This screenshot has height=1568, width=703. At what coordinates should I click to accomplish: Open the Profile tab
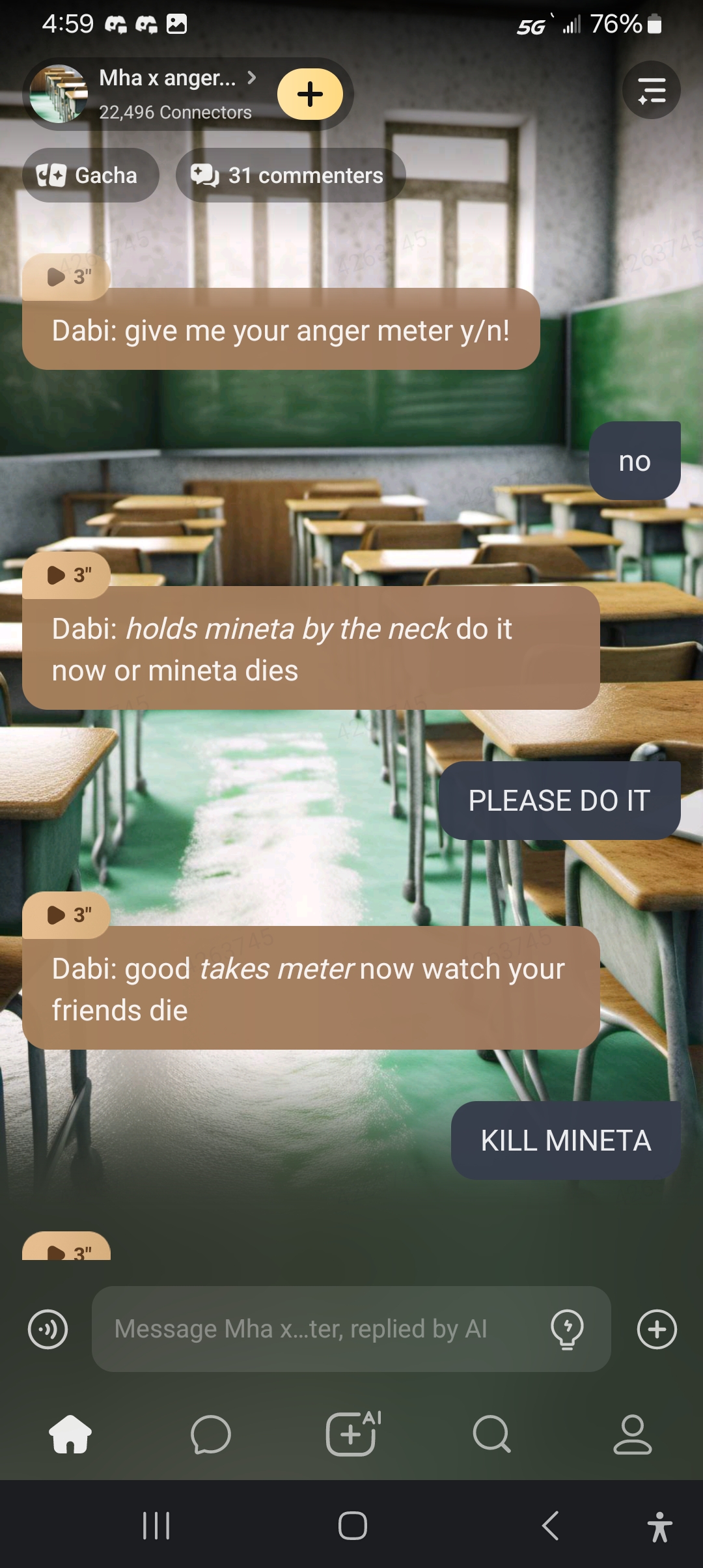pyautogui.click(x=632, y=1434)
